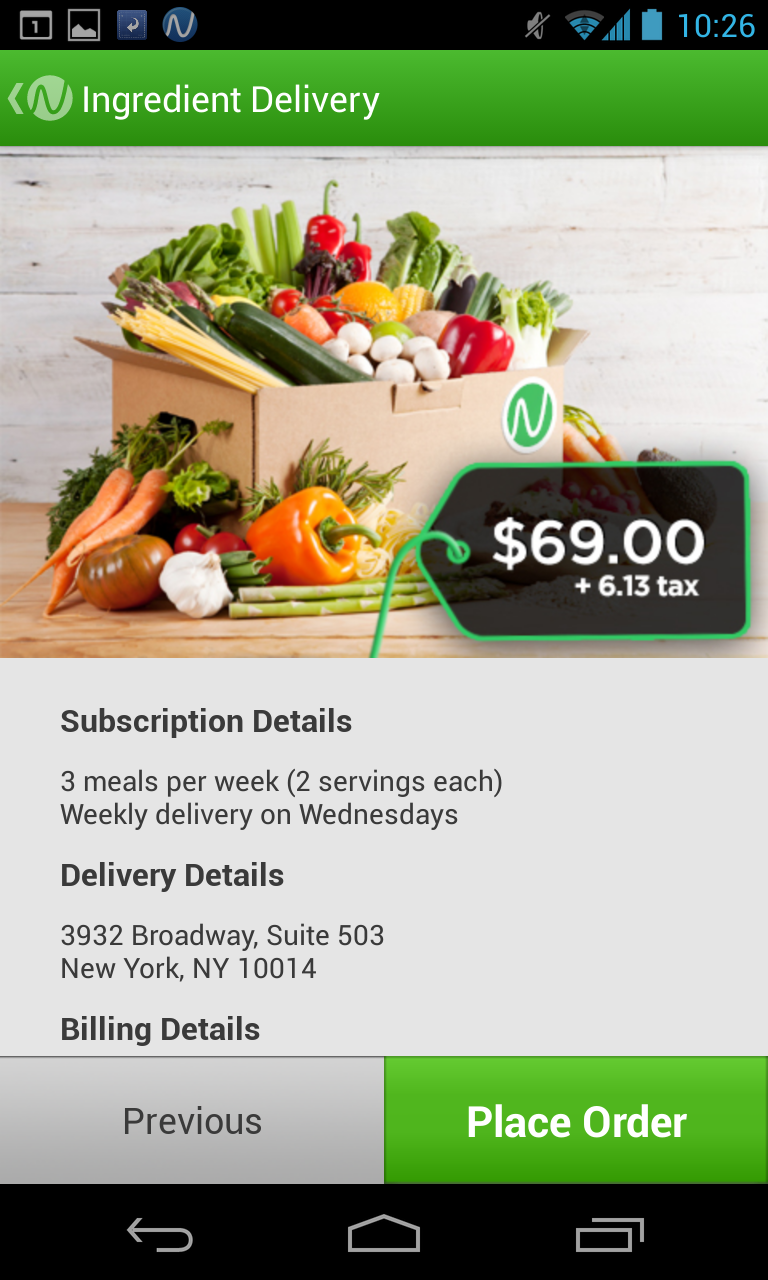Open the recent apps view
Image resolution: width=768 pixels, height=1280 pixels.
(609, 1235)
